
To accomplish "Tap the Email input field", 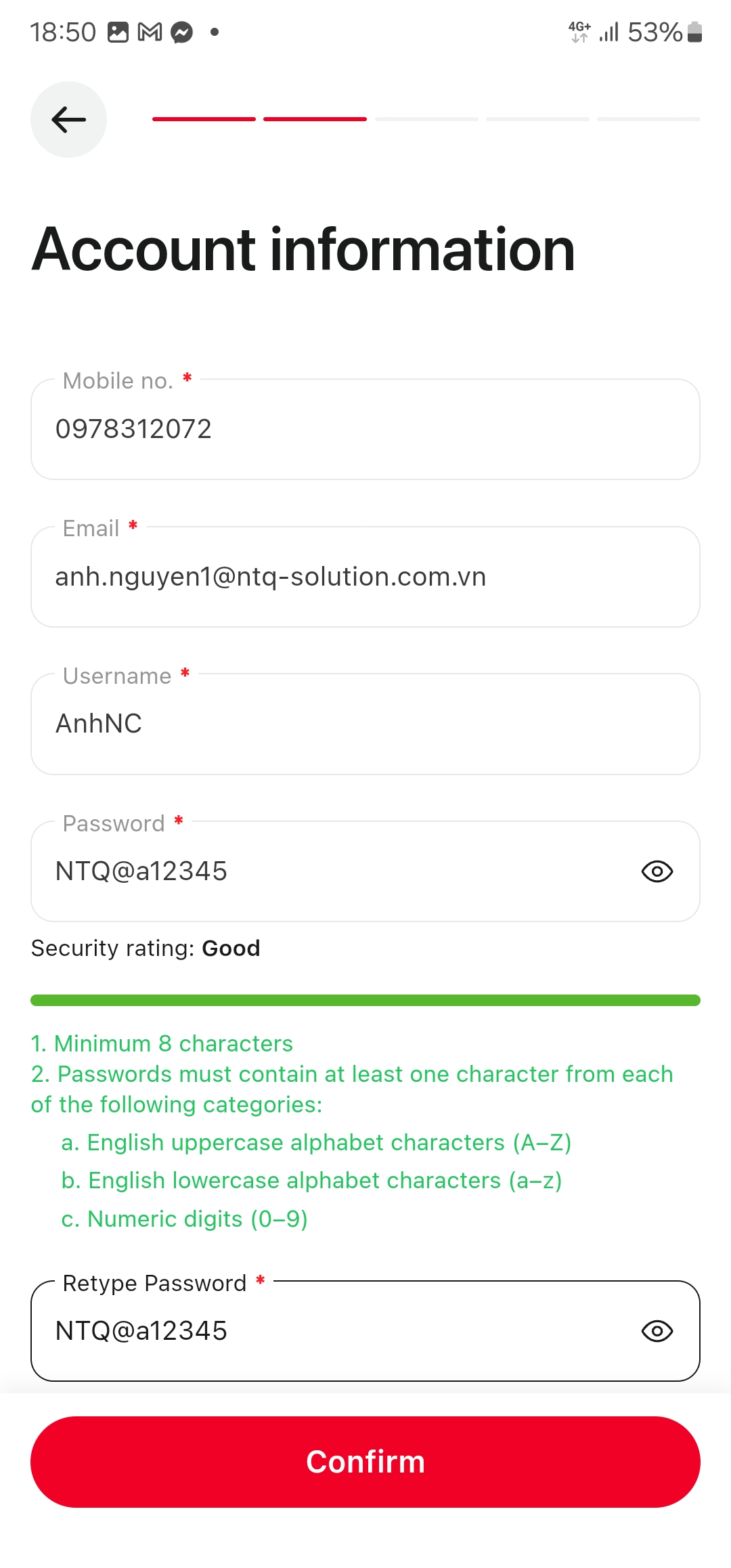I will (x=365, y=577).
